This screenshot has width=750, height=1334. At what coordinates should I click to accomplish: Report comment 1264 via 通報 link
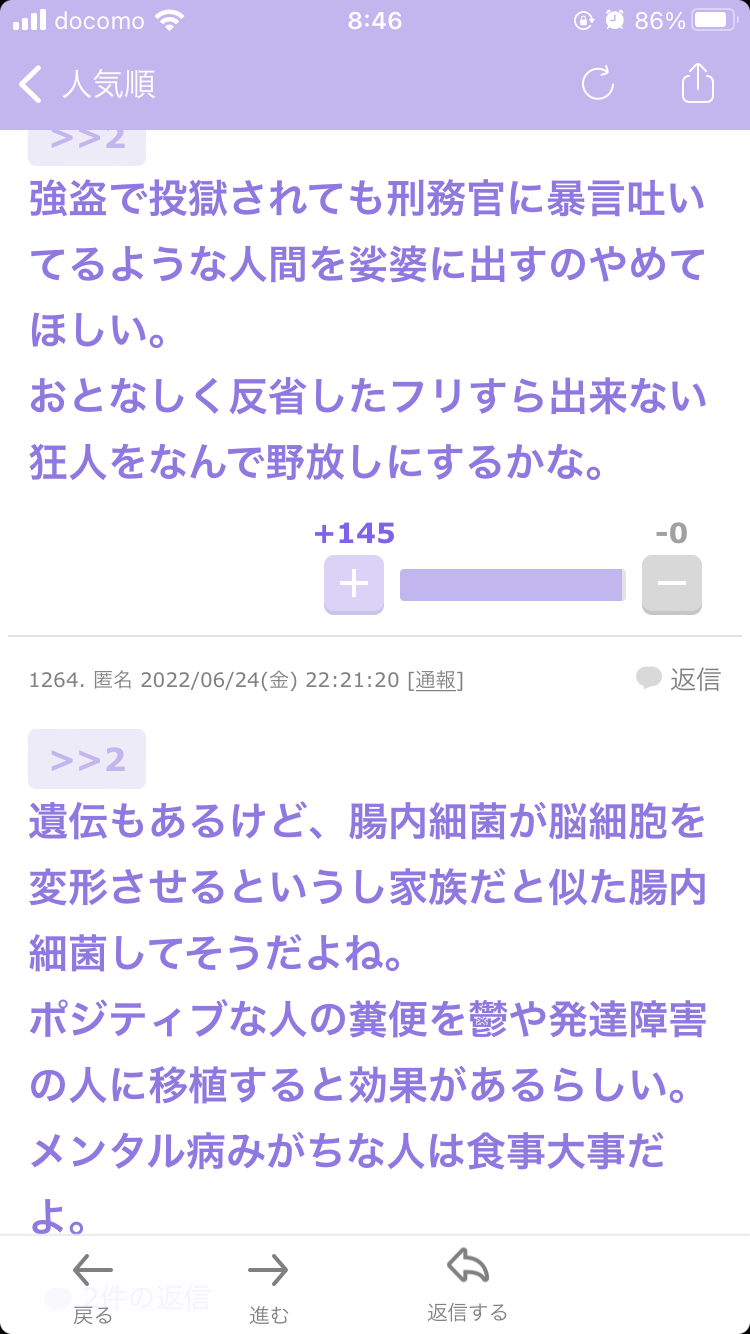tap(435, 681)
